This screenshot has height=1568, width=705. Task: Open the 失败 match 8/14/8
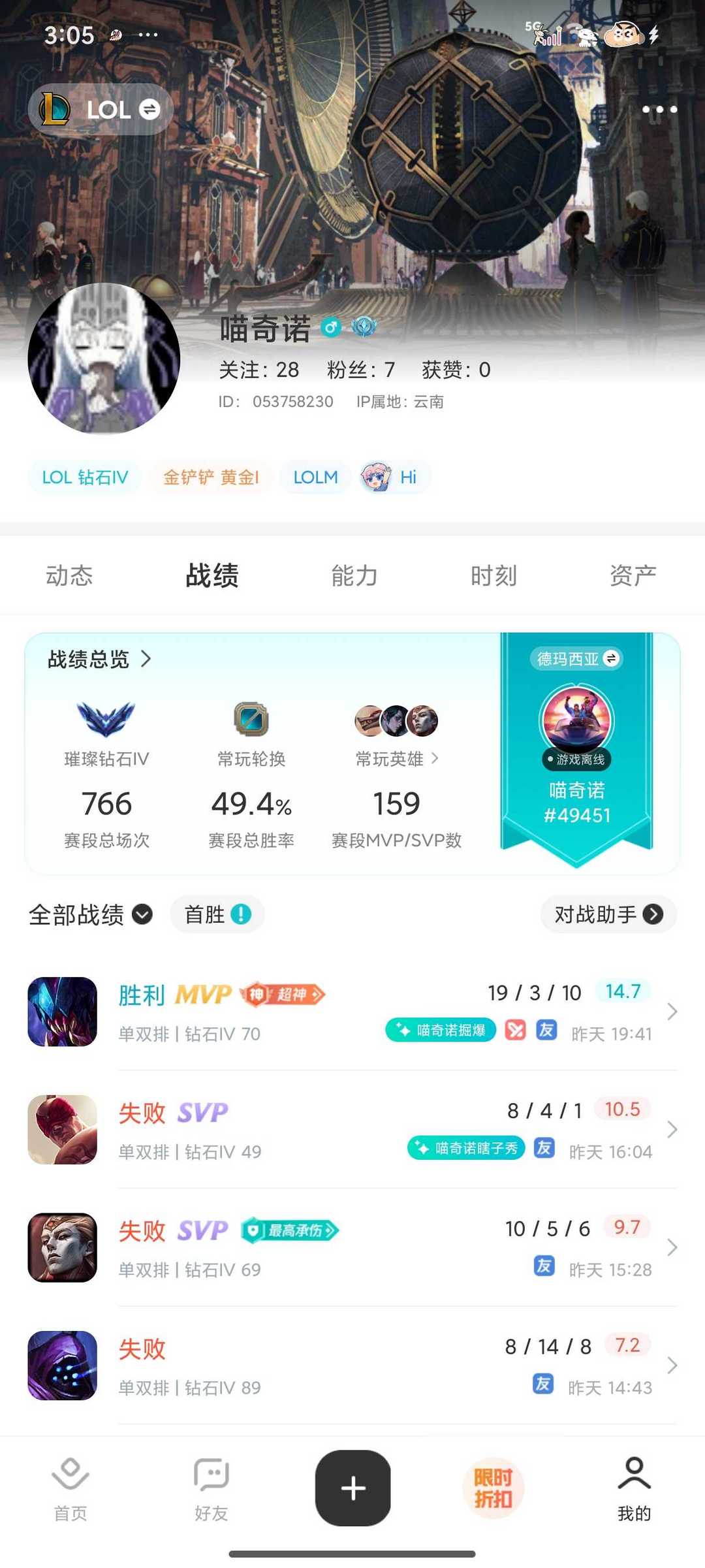(352, 1366)
